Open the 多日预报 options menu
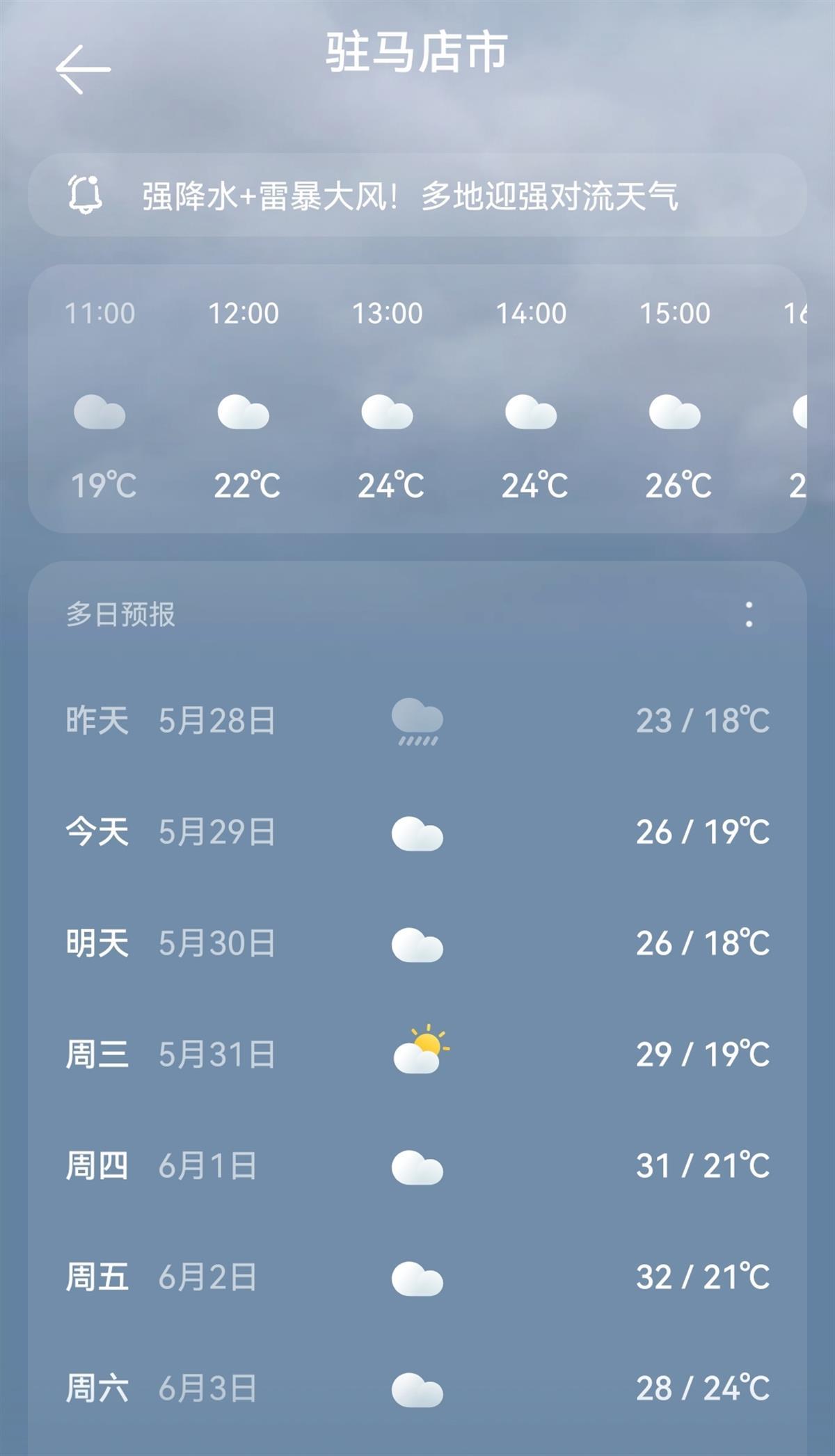 pyautogui.click(x=748, y=616)
